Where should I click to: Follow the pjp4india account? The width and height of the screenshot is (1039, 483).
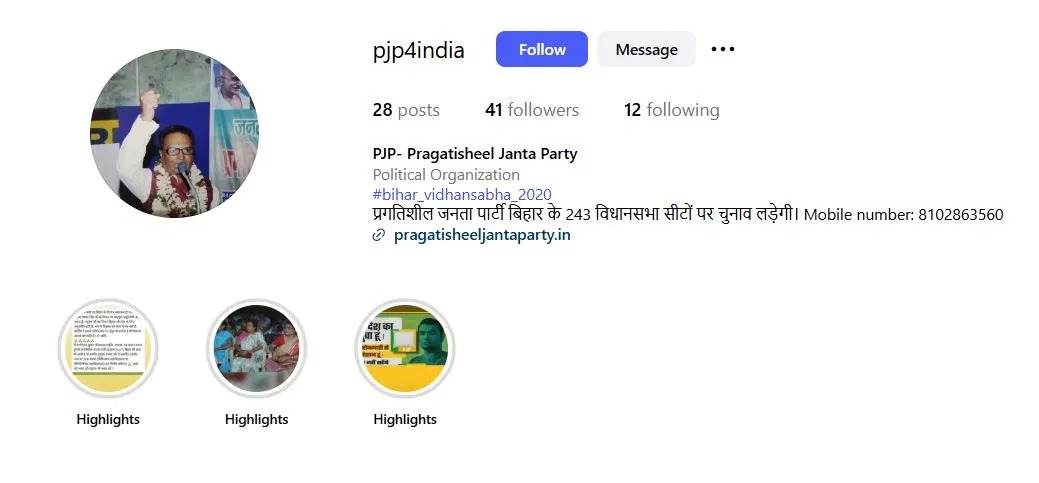pos(541,49)
